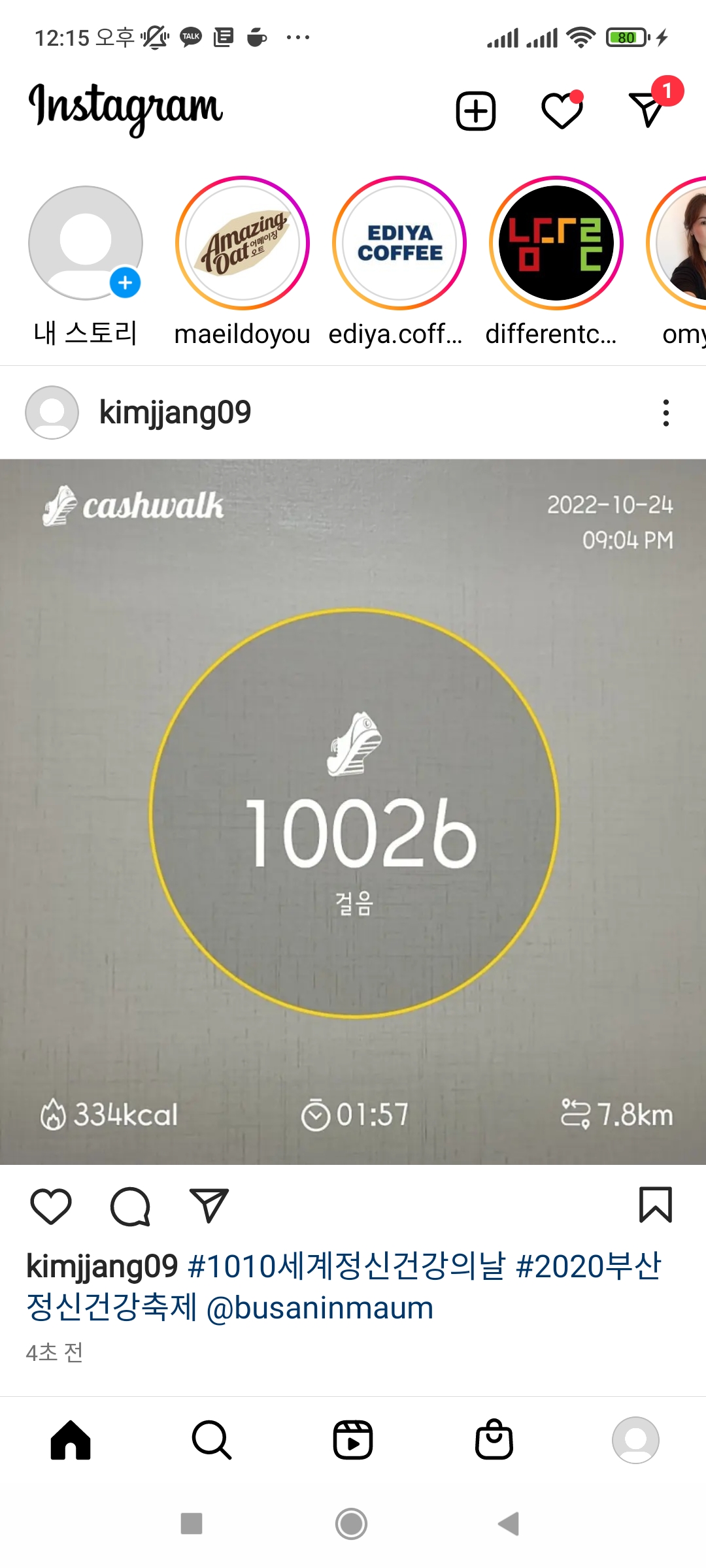The image size is (706, 1568).
Task: Open the activity heart notifications
Action: pyautogui.click(x=562, y=111)
